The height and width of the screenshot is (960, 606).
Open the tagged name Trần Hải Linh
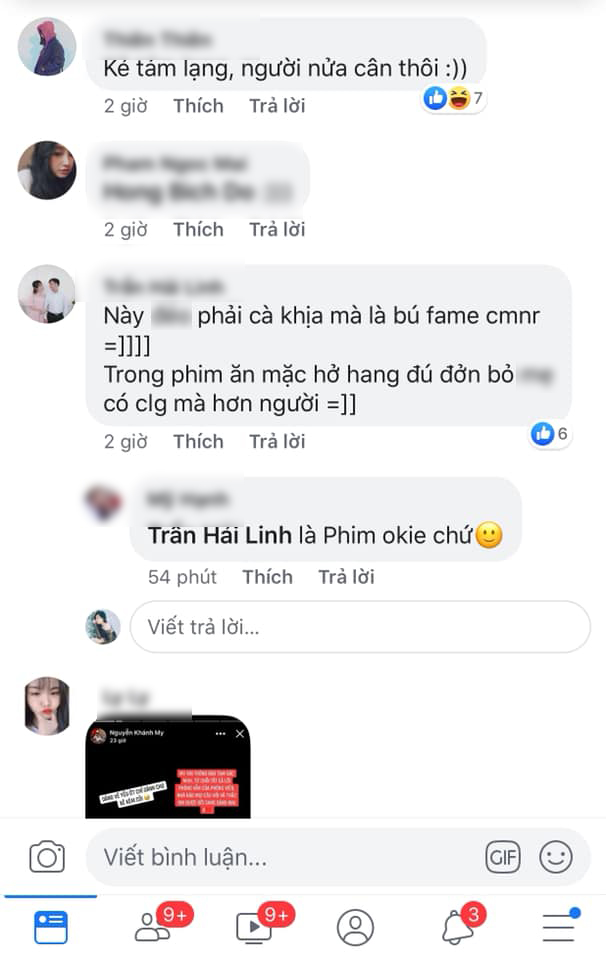coord(220,536)
